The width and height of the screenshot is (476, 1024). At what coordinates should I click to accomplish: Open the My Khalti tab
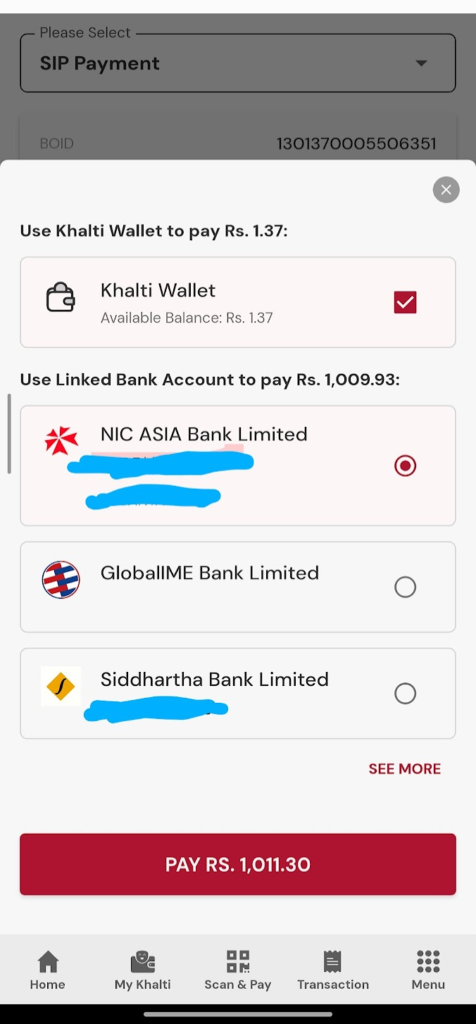143,970
